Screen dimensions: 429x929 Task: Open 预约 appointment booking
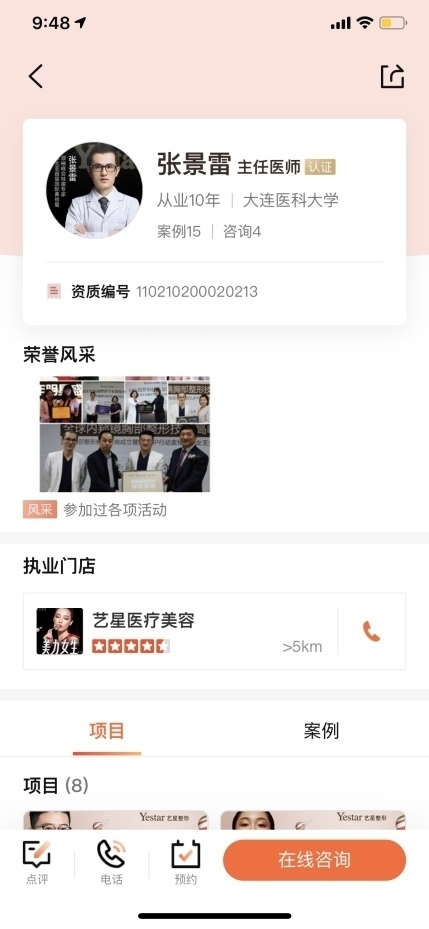coord(185,863)
